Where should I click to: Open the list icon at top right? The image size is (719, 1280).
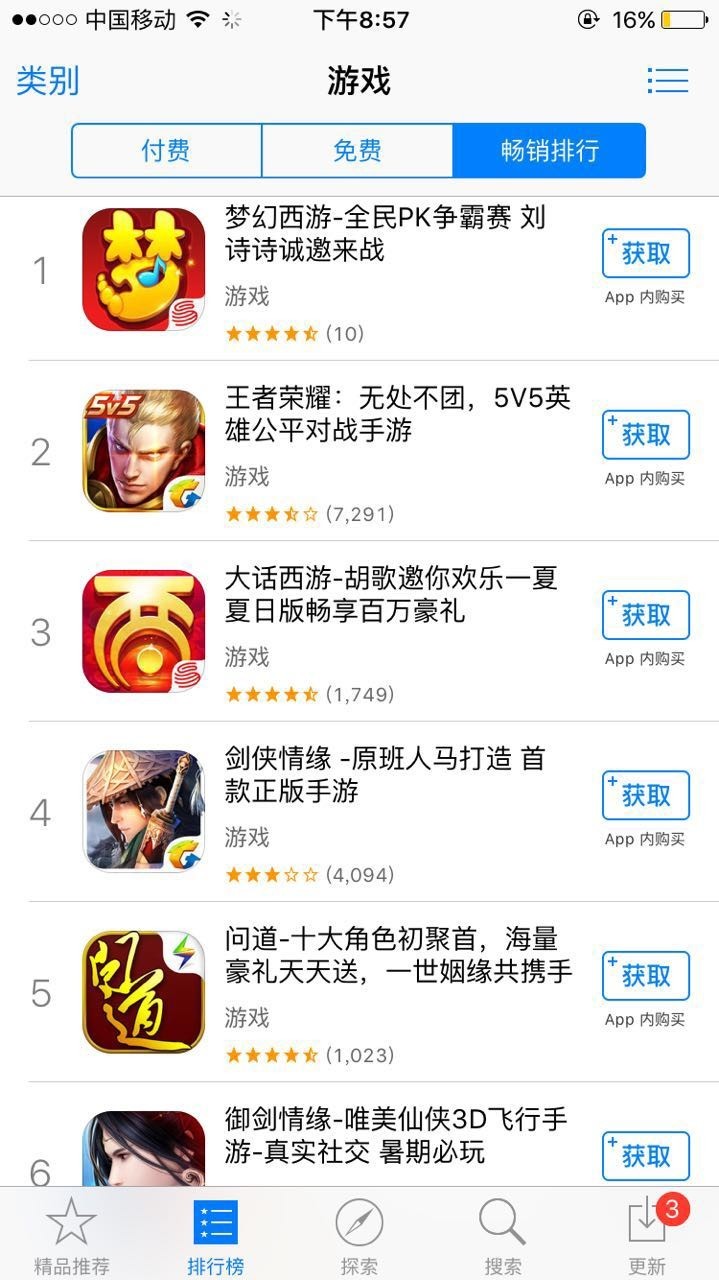[x=667, y=81]
